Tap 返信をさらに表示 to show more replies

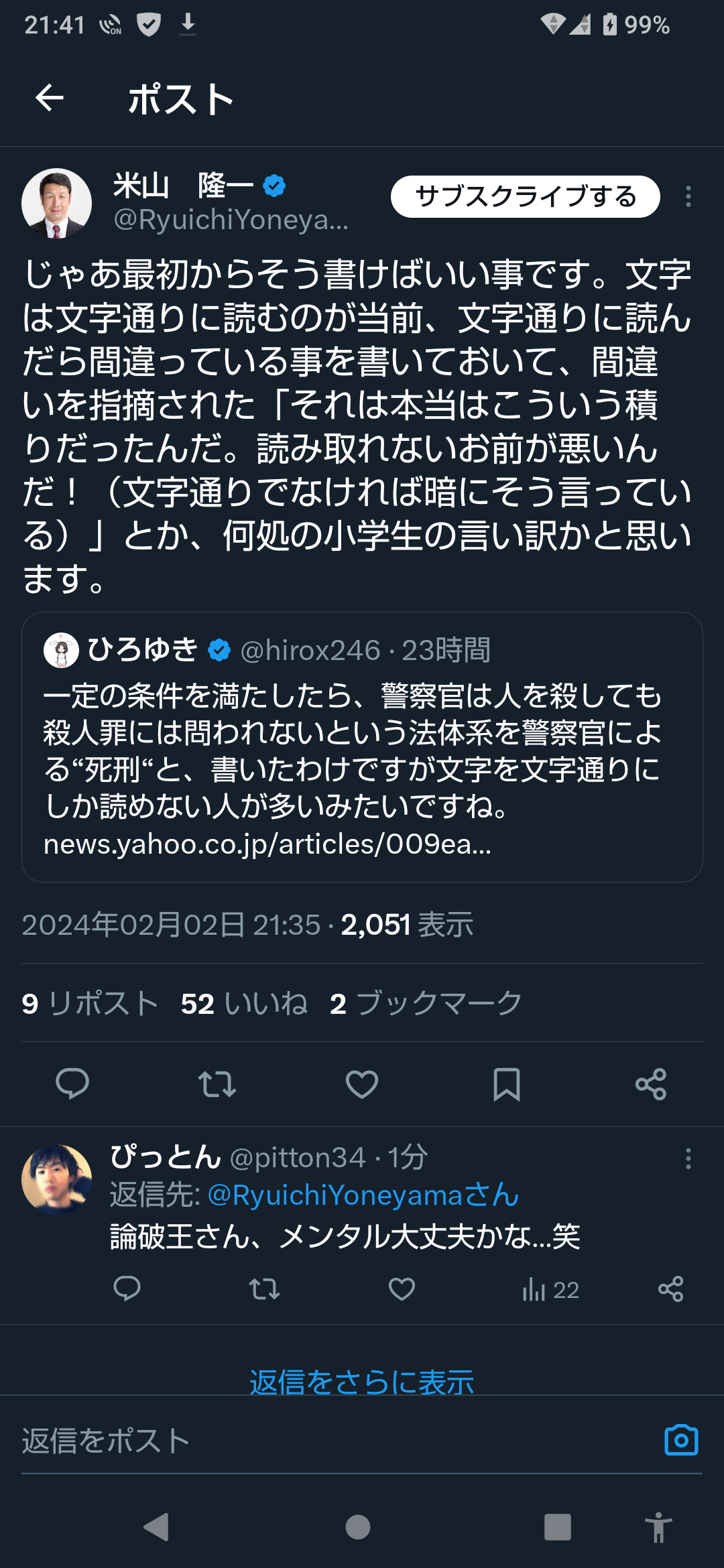point(362,1382)
